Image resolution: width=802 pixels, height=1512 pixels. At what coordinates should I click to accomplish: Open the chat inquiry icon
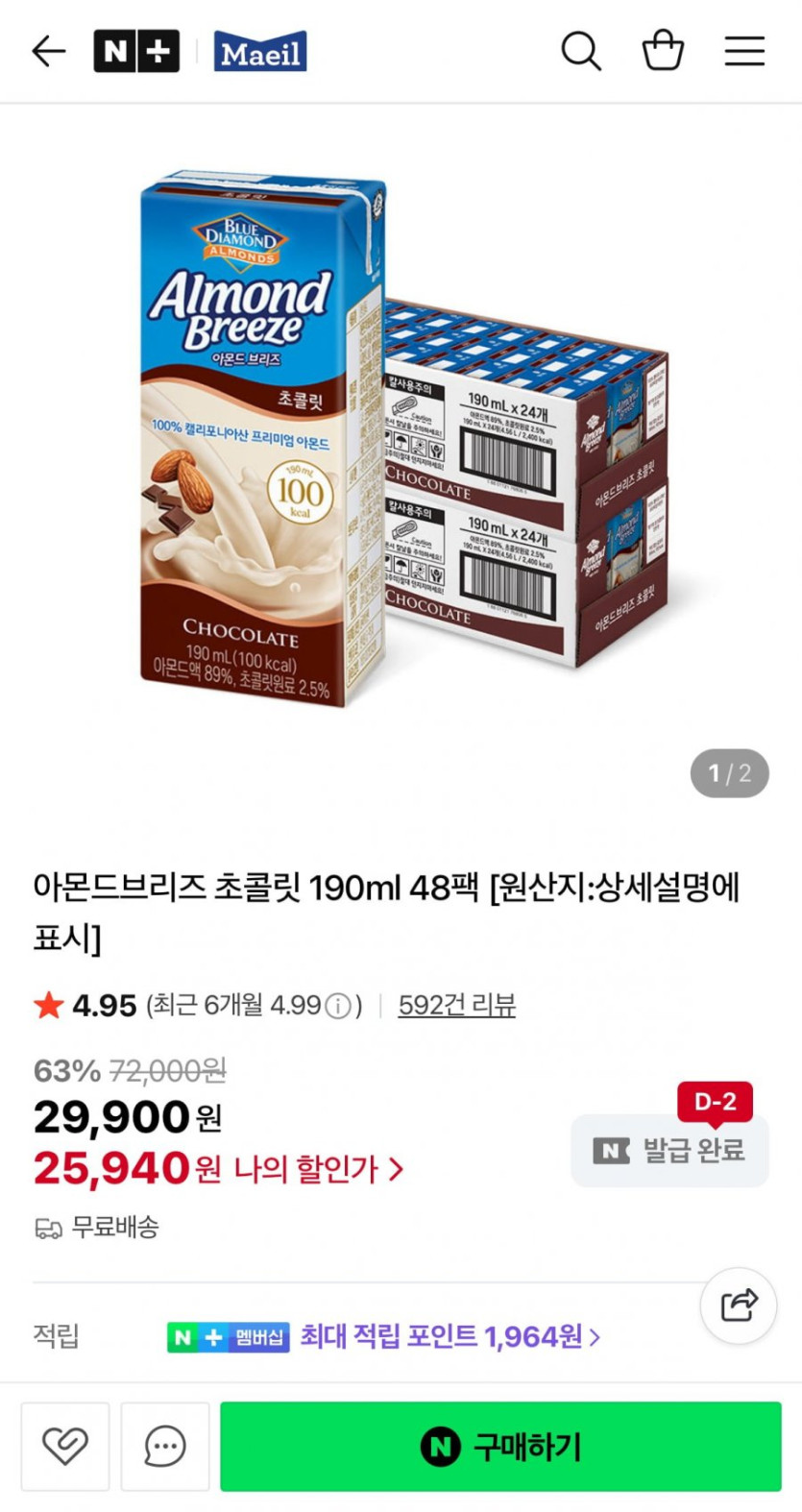(x=165, y=1446)
